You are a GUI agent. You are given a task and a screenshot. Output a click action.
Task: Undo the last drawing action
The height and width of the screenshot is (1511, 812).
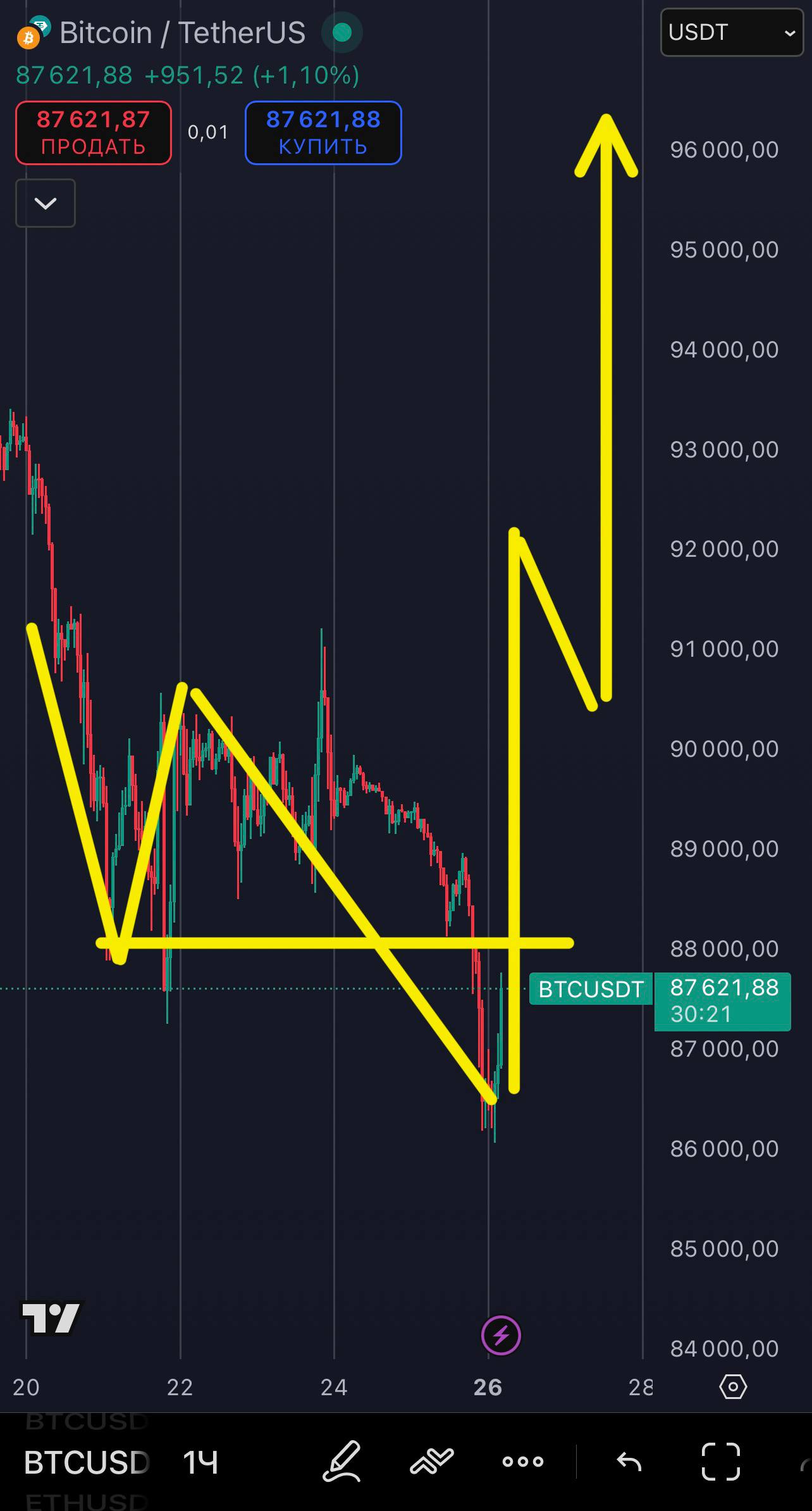coord(629,1462)
